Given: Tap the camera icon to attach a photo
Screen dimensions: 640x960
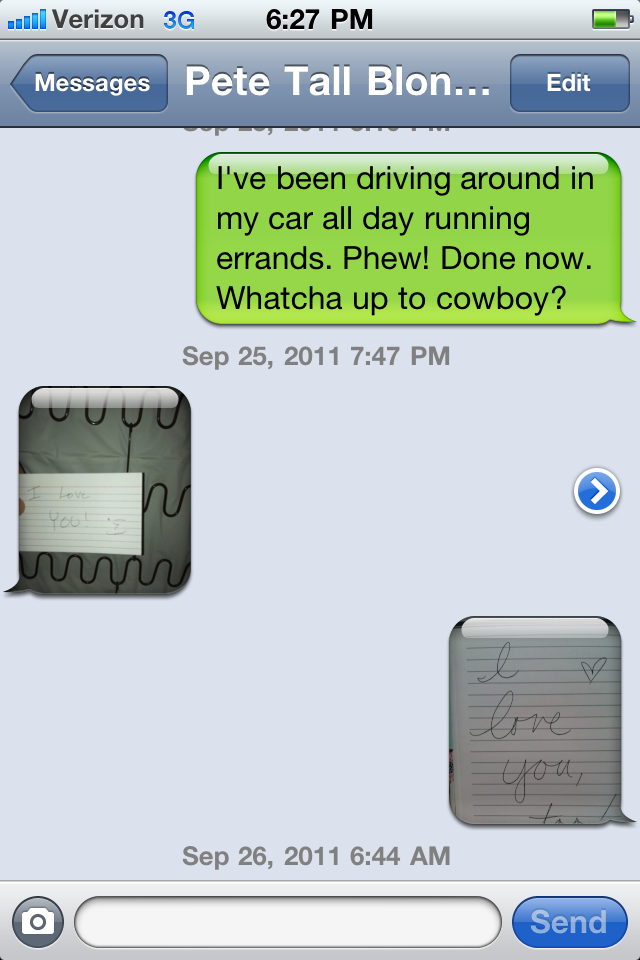Looking at the screenshot, I should pos(38,922).
